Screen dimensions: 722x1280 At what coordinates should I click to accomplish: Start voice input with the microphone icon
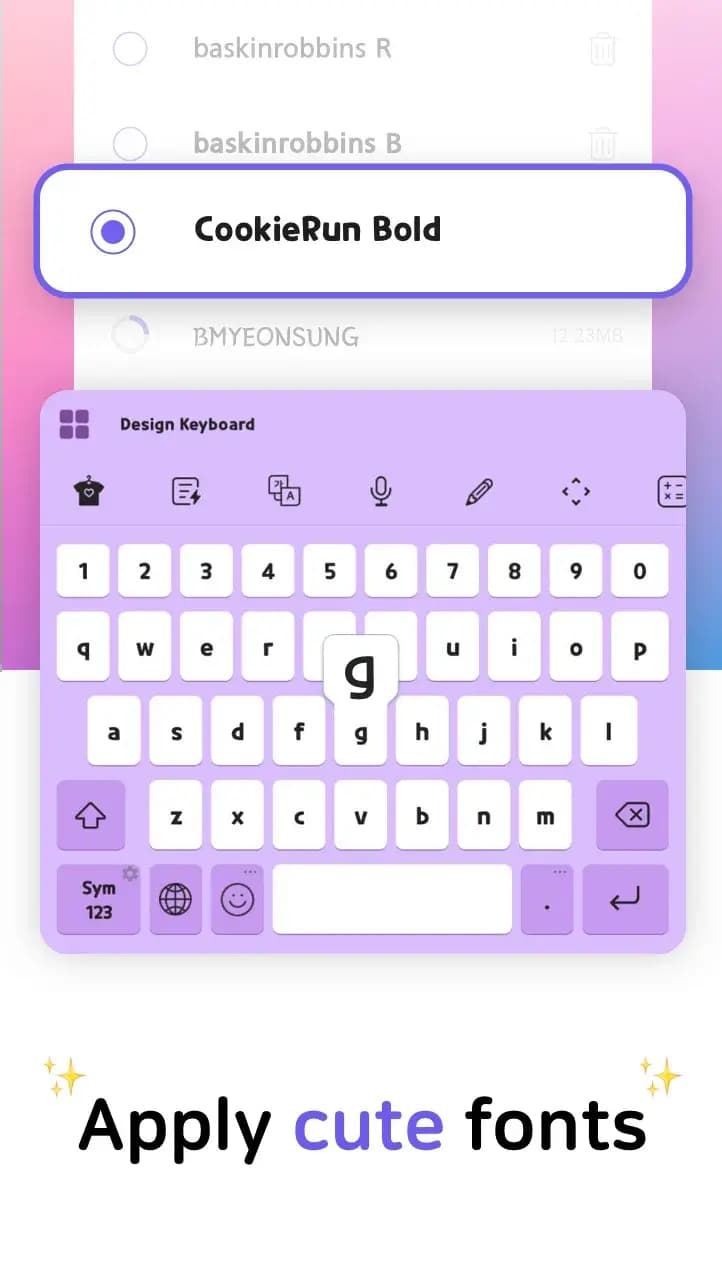click(380, 491)
